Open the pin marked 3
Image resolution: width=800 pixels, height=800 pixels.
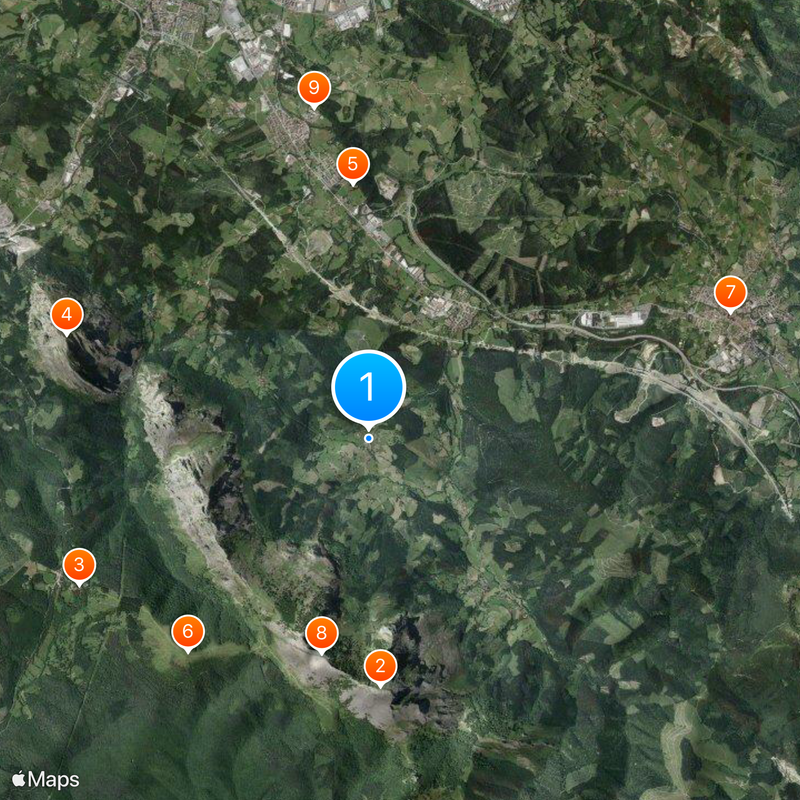pyautogui.click(x=79, y=564)
